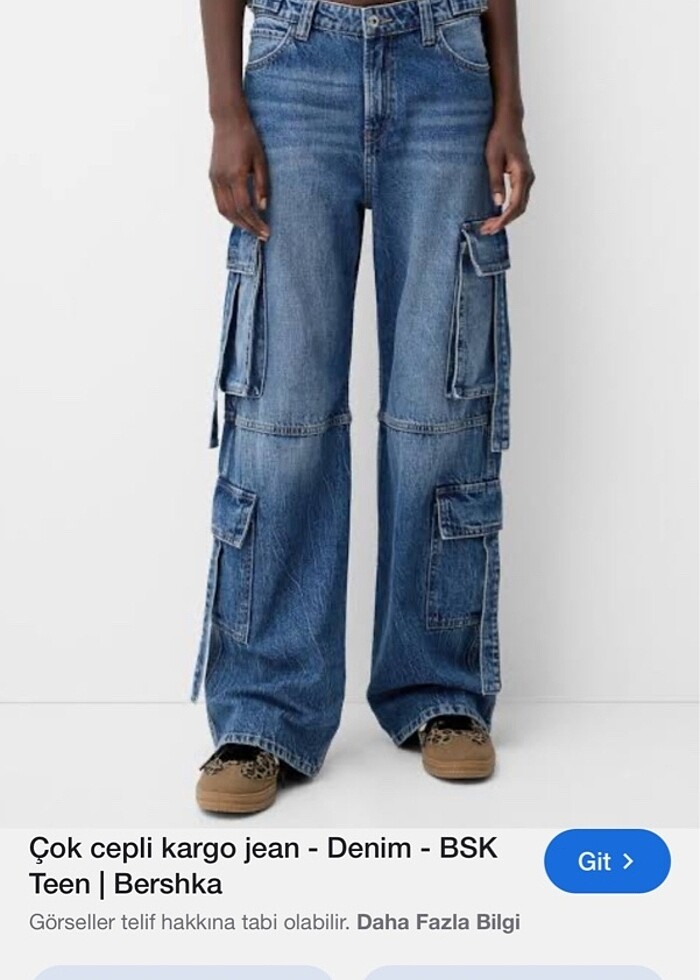
Task: Open the Daha Fazla Bilgi link
Action: (438, 922)
